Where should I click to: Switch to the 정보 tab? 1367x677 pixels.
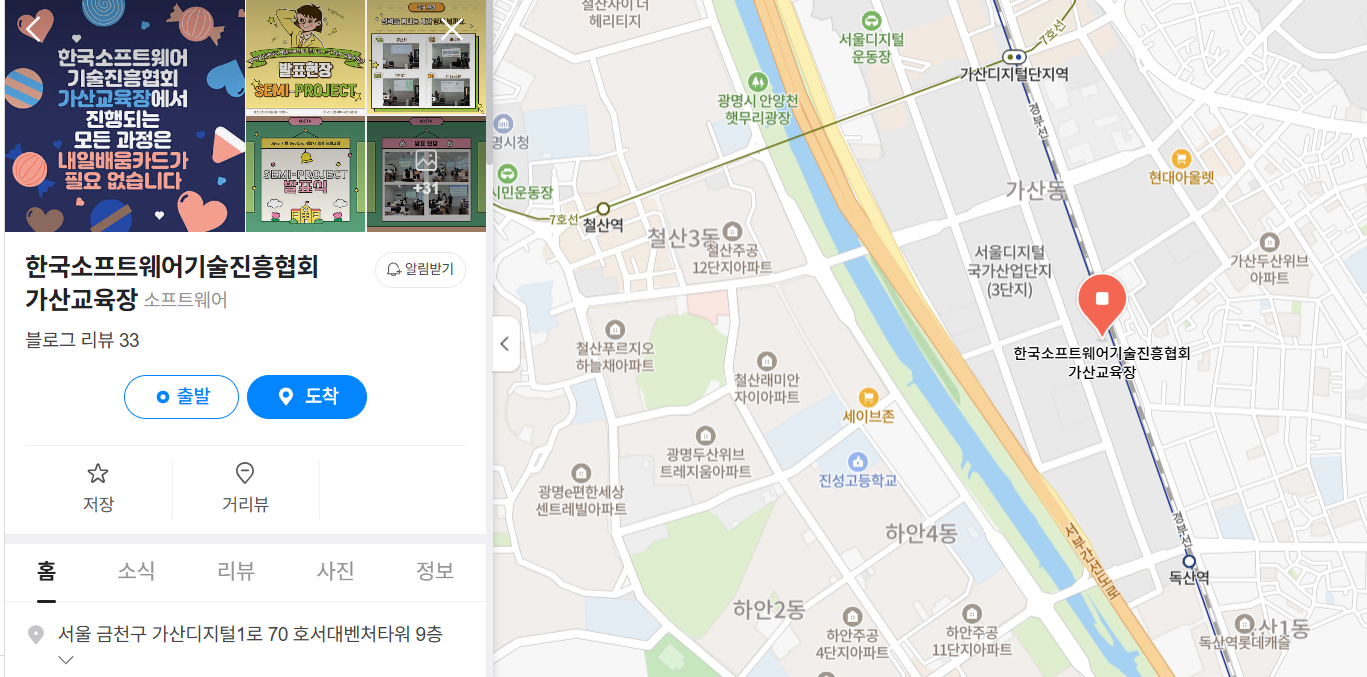click(x=435, y=571)
